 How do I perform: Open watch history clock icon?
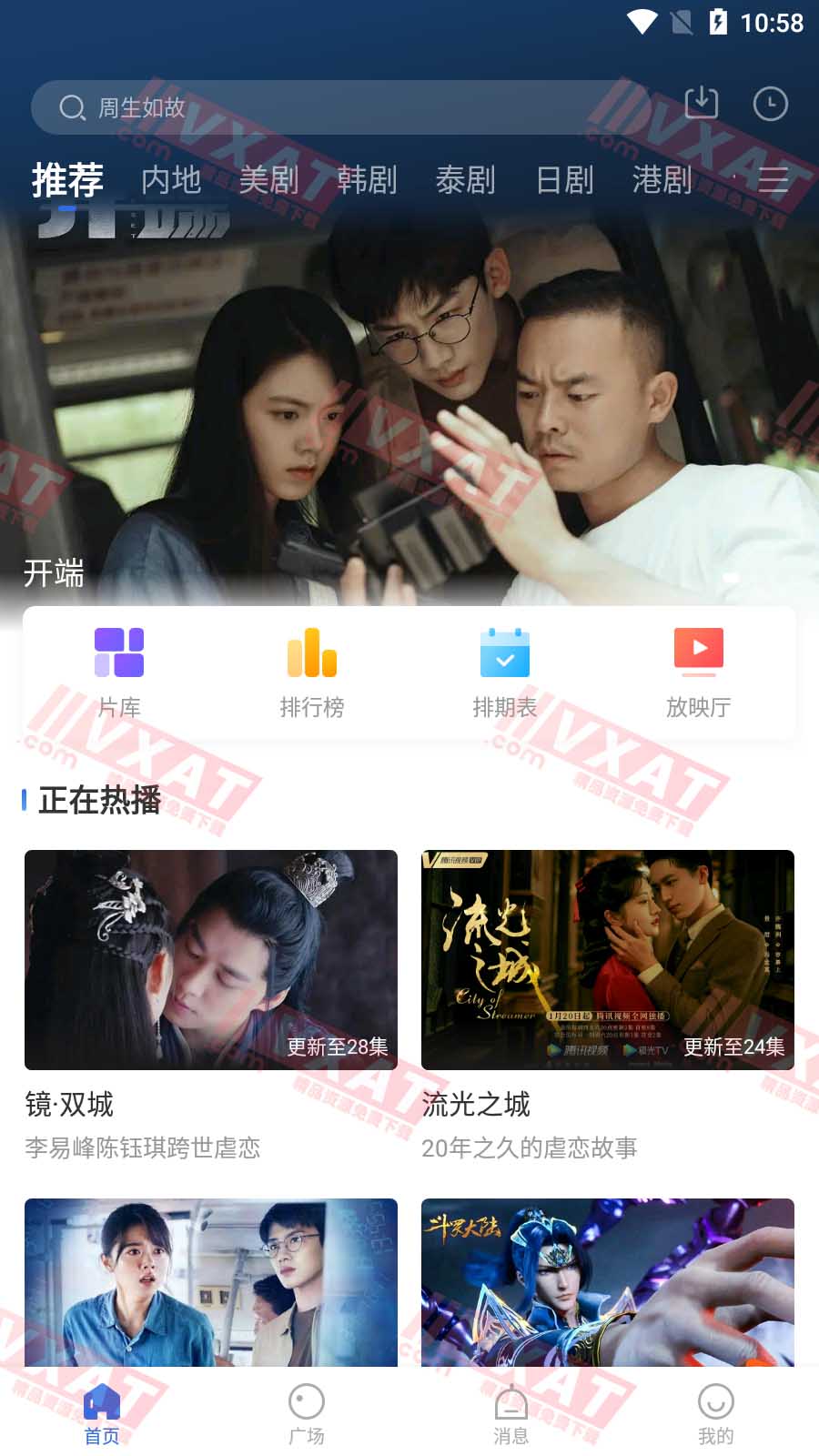[x=770, y=104]
